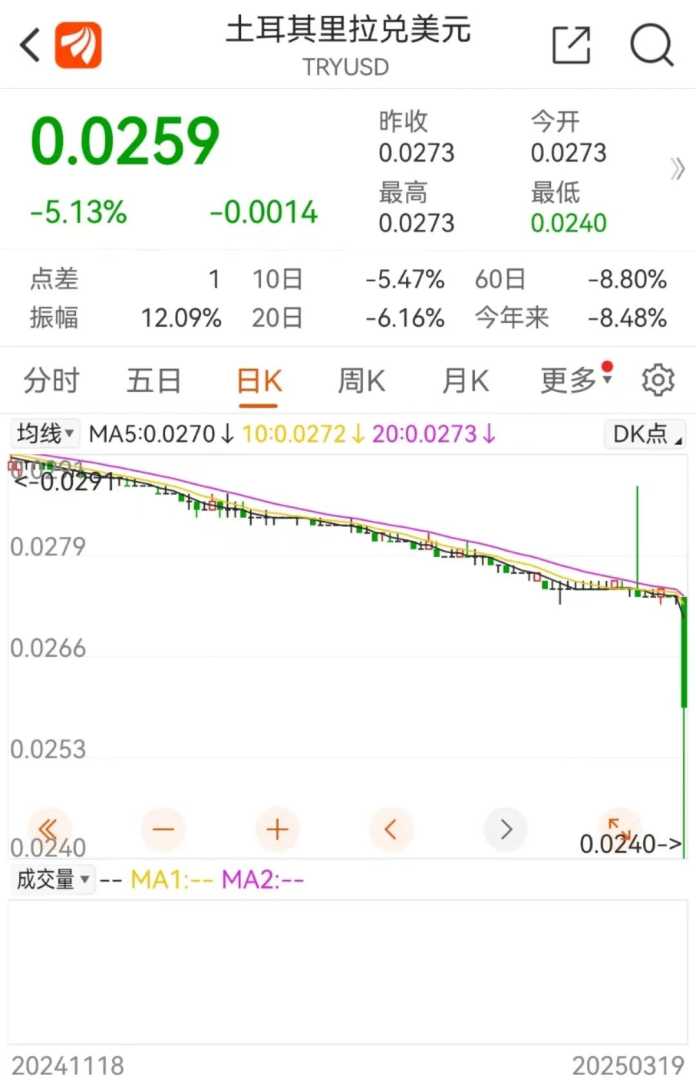Expand more quote details with the double chevron

[x=678, y=170]
